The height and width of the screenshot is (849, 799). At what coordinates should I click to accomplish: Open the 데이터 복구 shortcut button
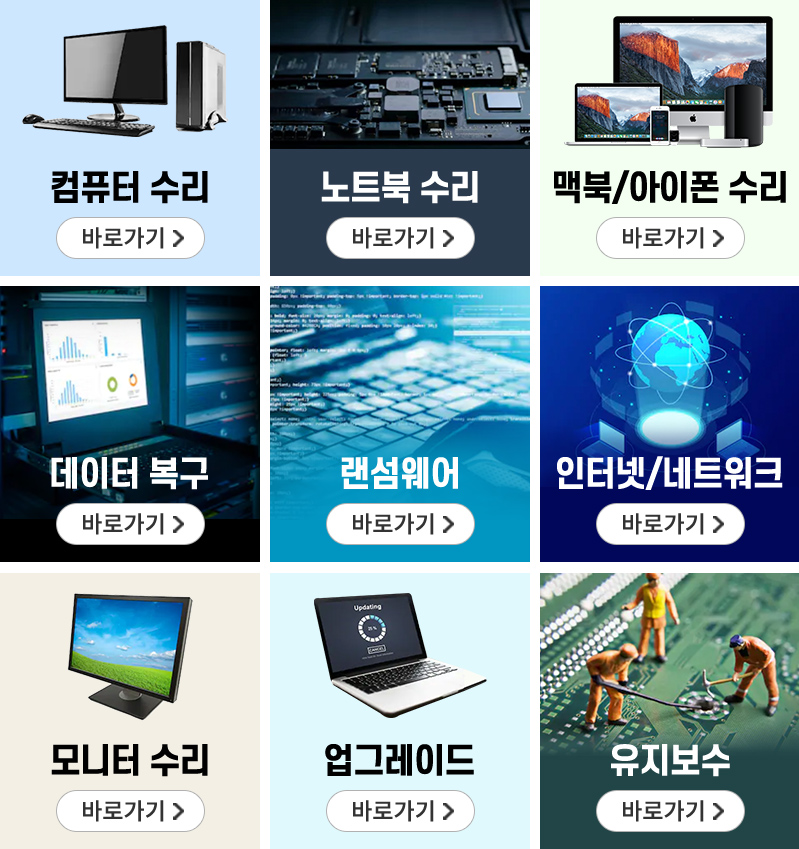point(130,524)
